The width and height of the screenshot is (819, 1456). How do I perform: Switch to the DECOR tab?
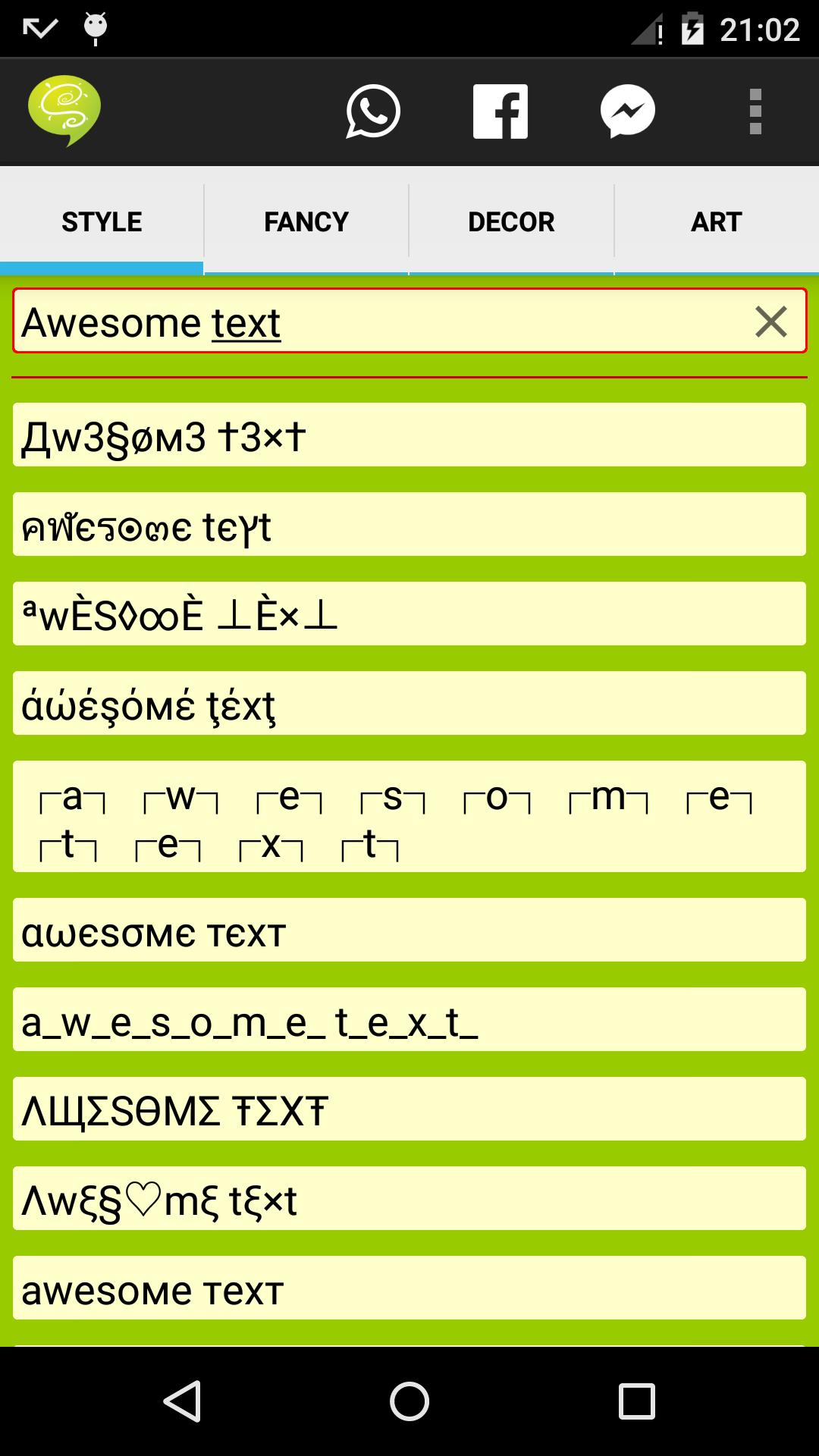point(511,221)
